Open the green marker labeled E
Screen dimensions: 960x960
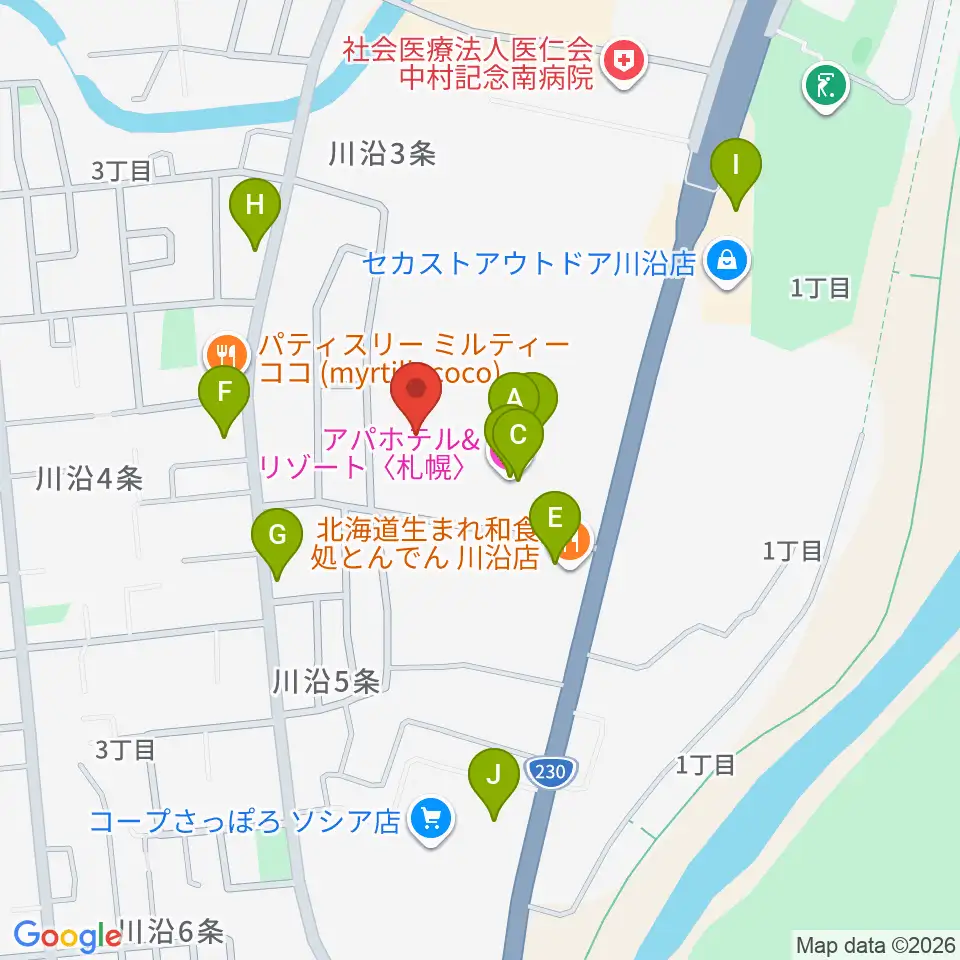click(555, 525)
